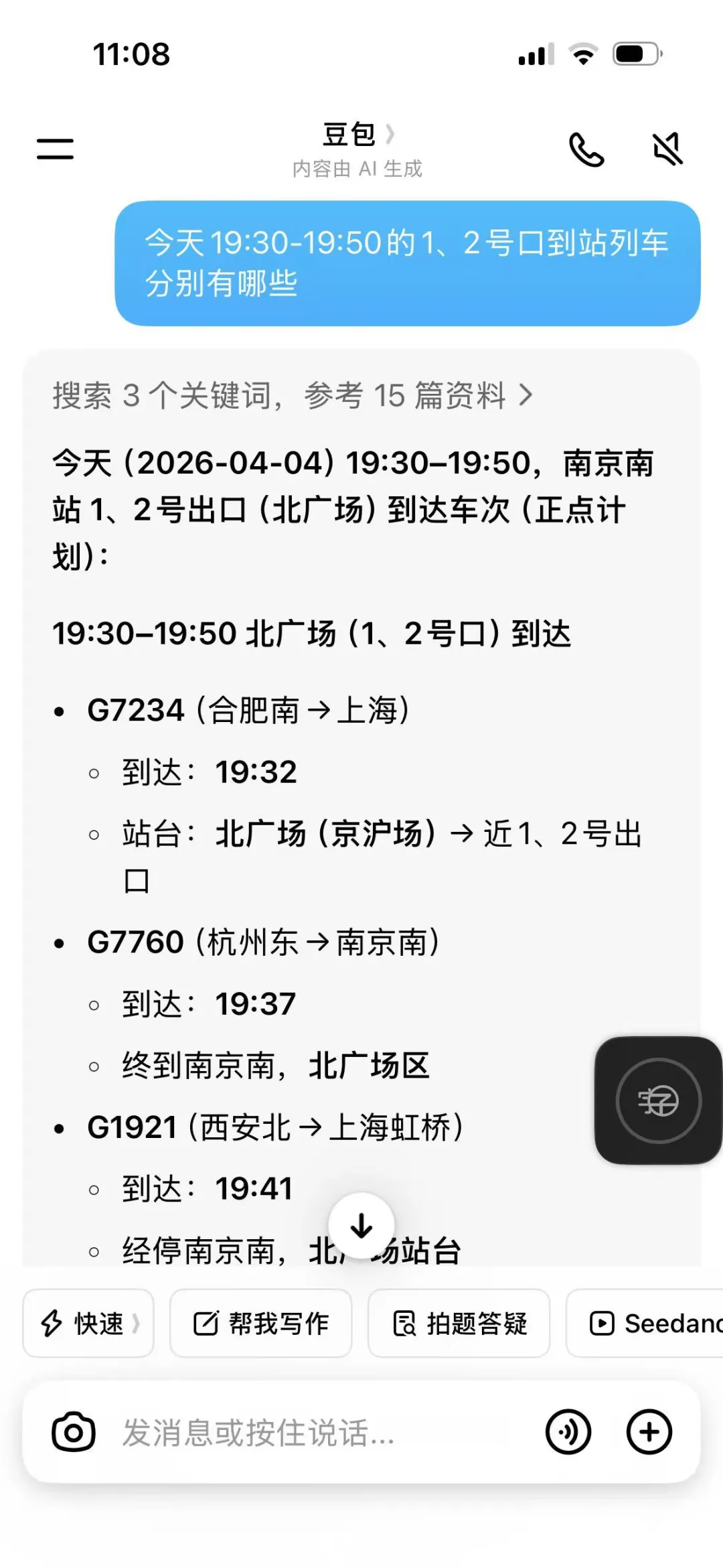Open the 快速 mode selector
Screen dimensions: 723x1568
click(x=88, y=1324)
